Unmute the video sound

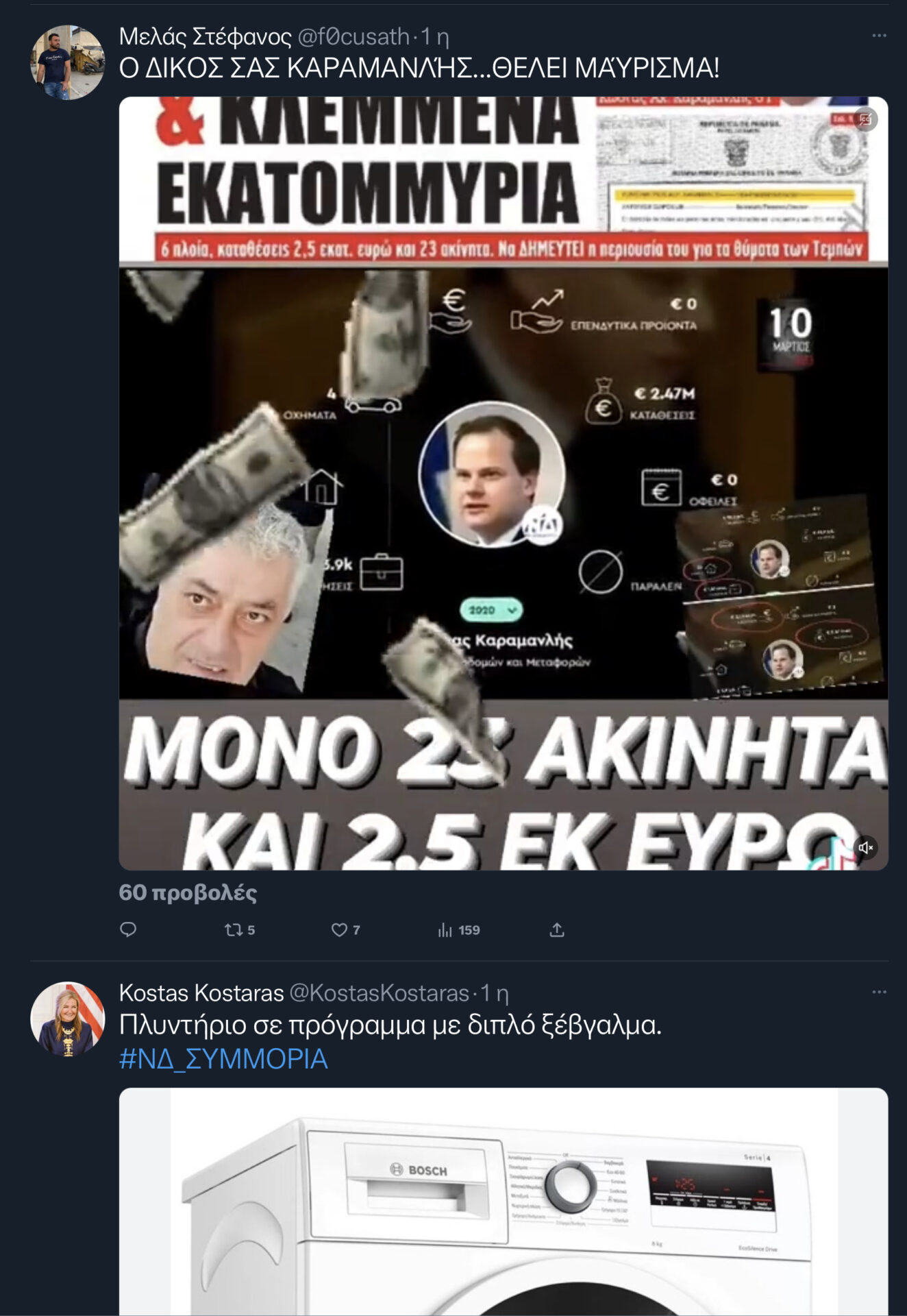click(865, 848)
